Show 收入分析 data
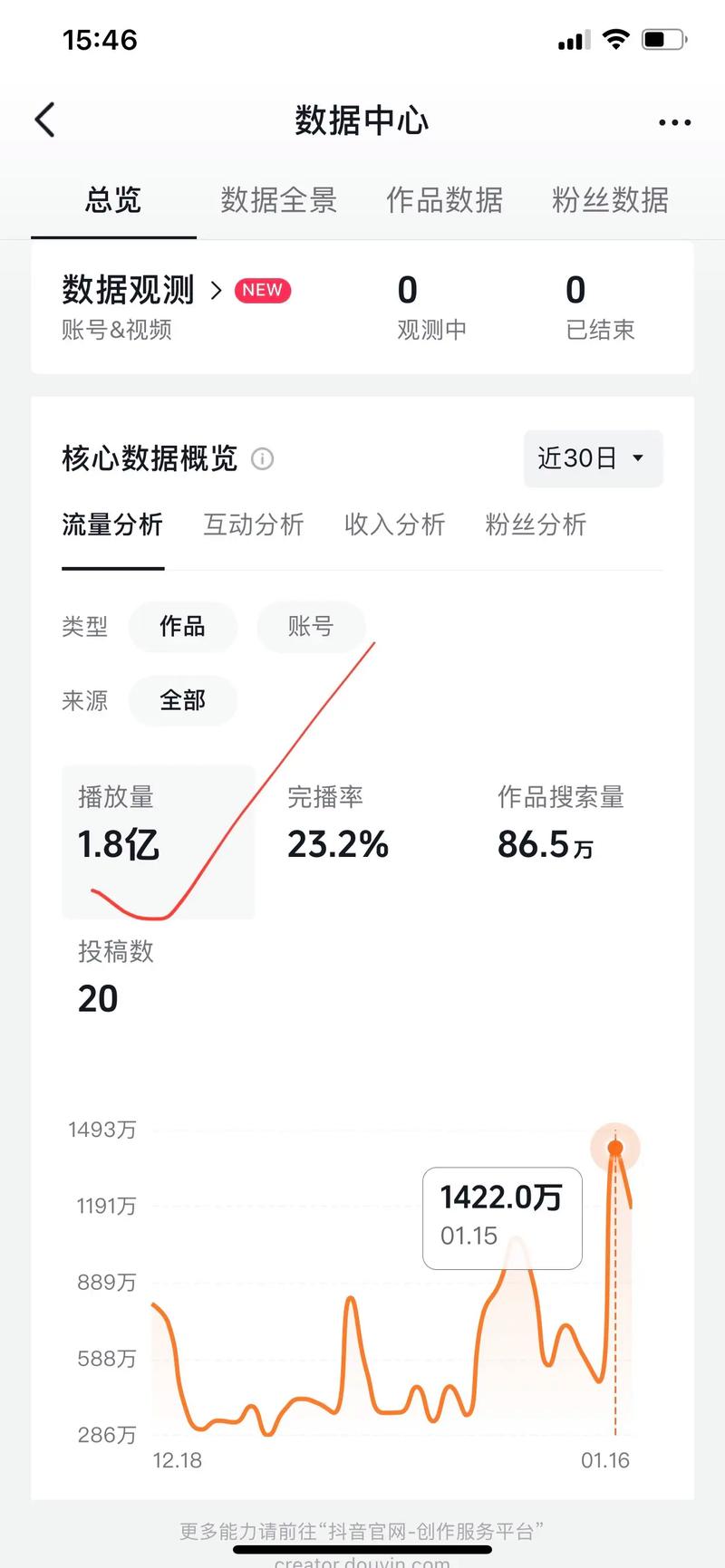The image size is (725, 1568). pyautogui.click(x=394, y=524)
